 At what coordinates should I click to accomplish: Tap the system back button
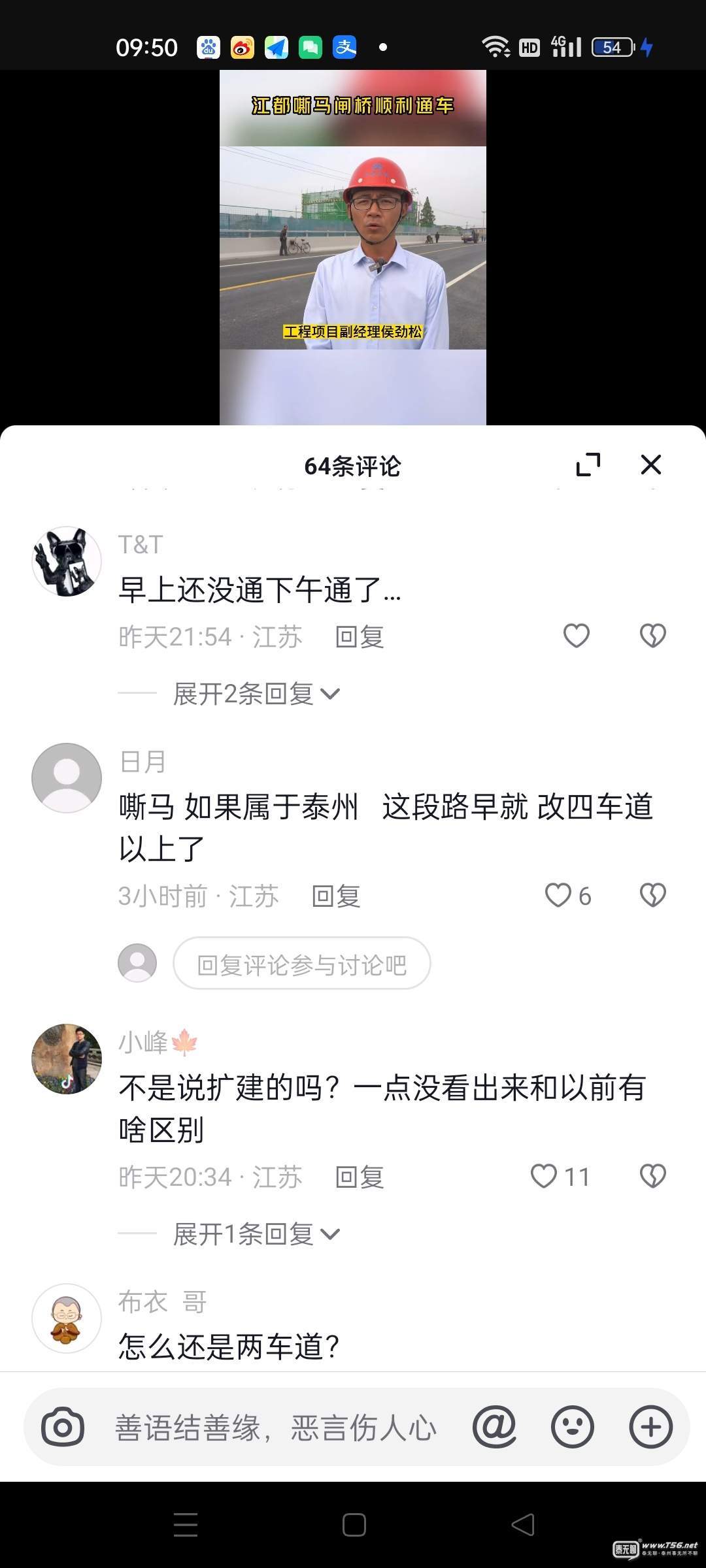pyautogui.click(x=522, y=1524)
